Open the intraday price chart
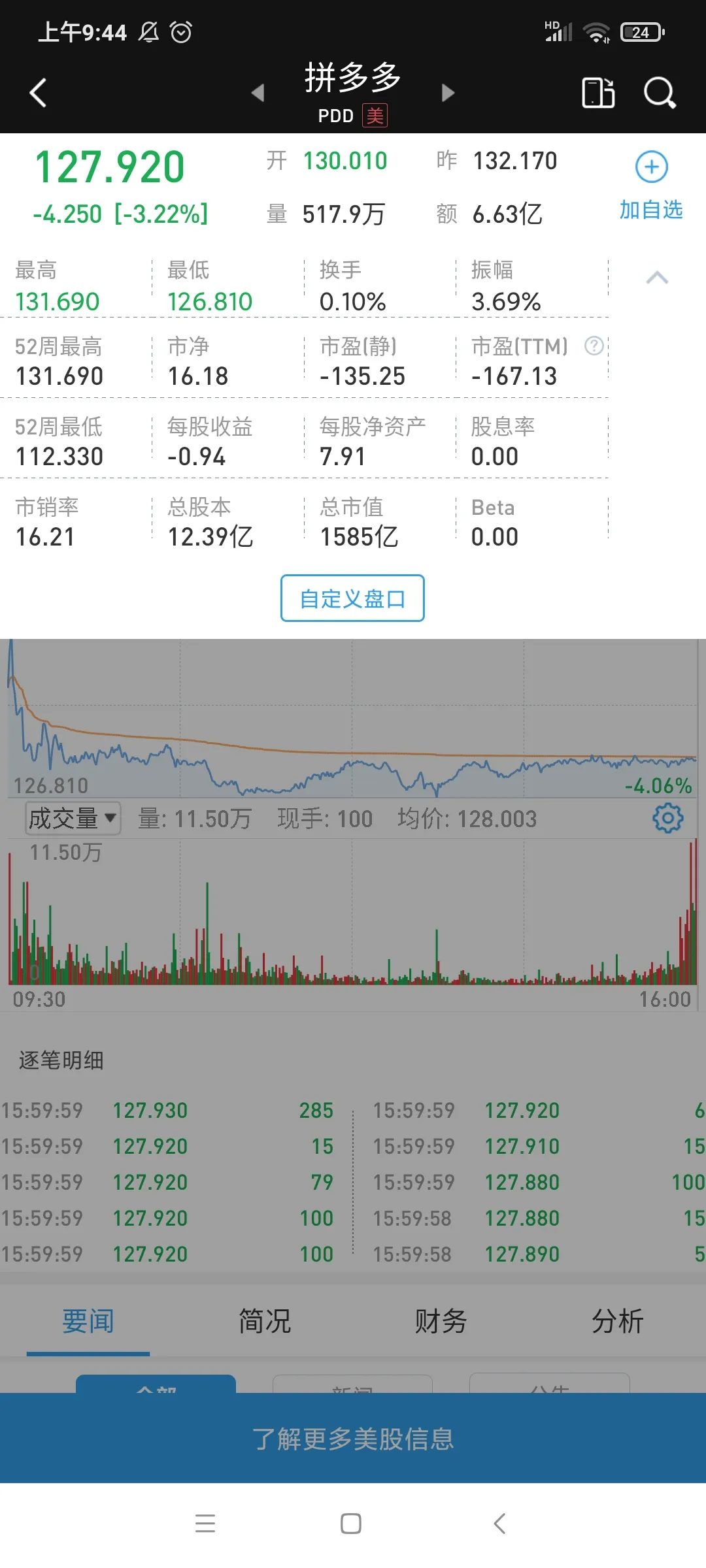 [353, 719]
